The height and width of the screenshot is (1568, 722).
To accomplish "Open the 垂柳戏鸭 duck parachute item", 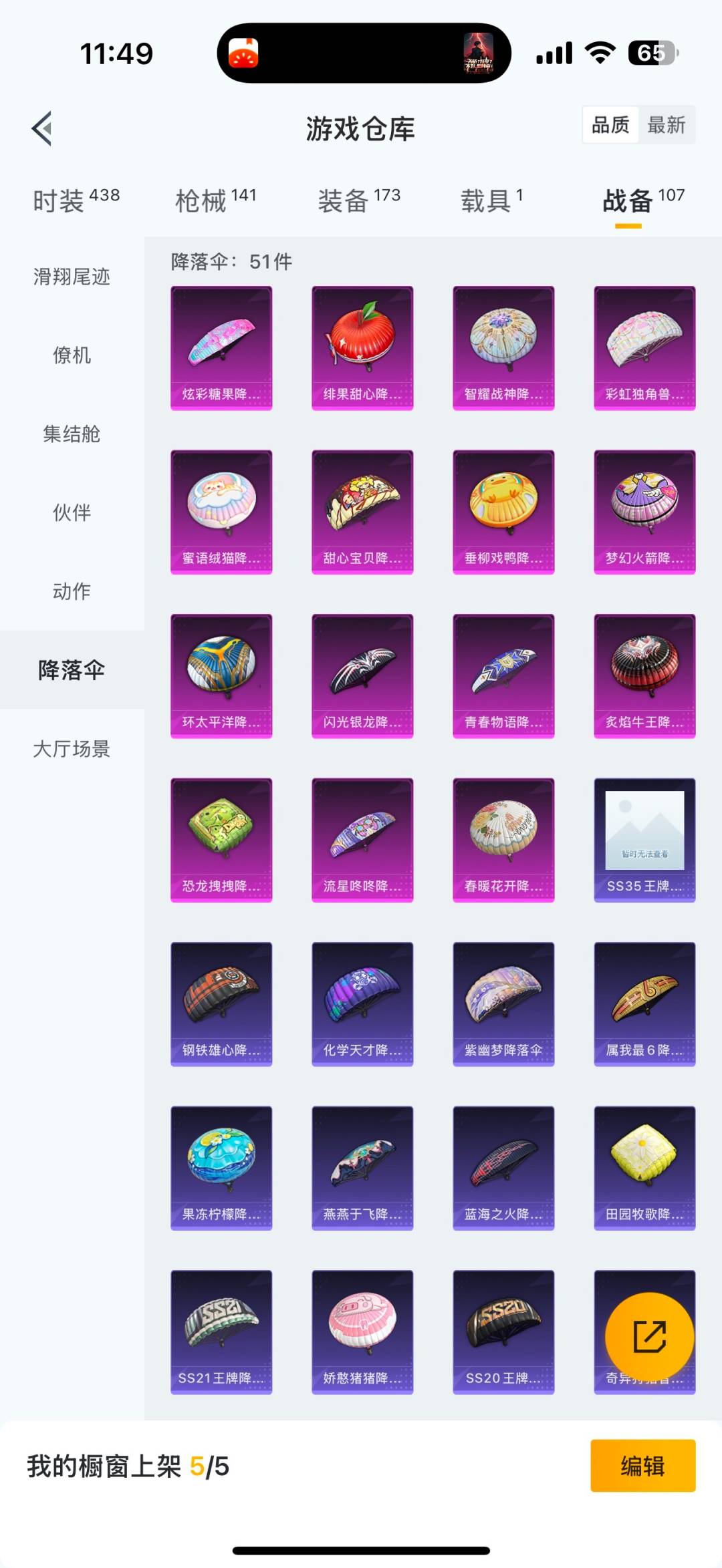I will pos(503,511).
